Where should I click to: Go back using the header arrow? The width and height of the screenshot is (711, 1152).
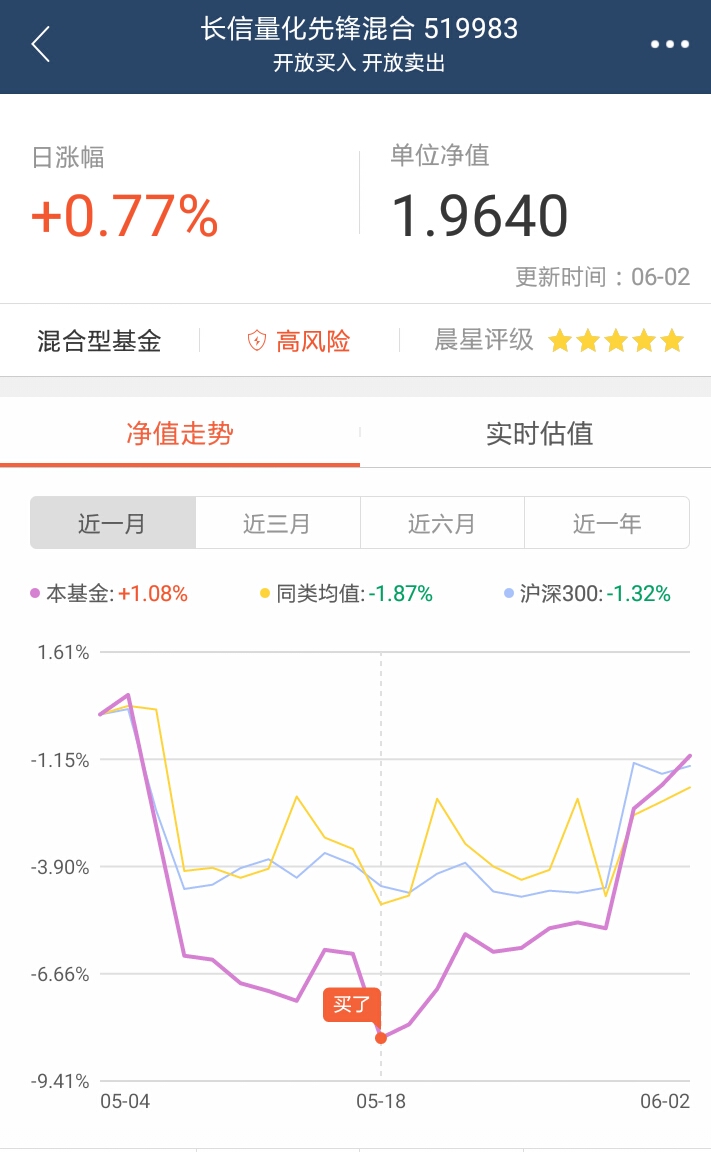click(41, 44)
